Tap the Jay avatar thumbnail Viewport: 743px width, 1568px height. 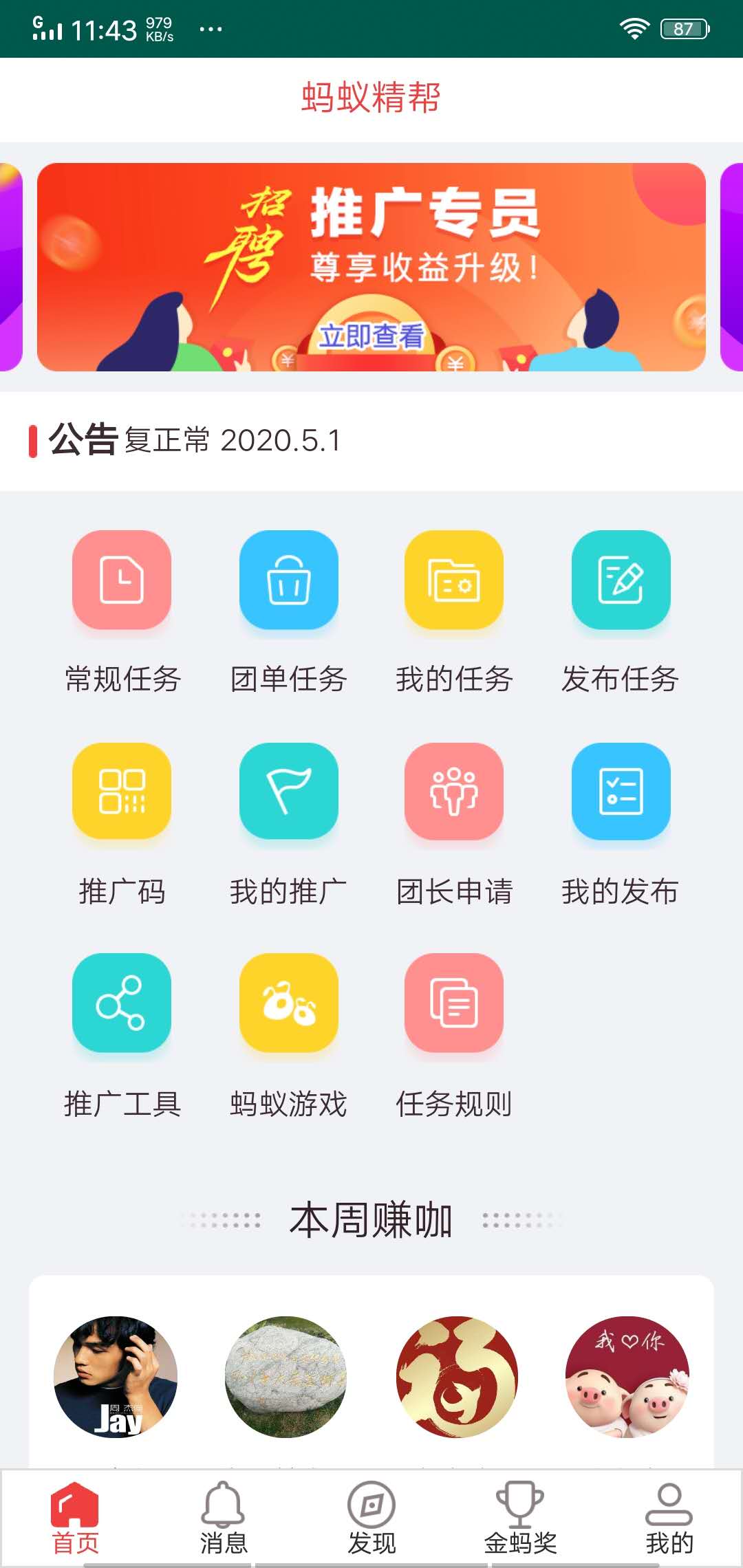coord(116,1379)
